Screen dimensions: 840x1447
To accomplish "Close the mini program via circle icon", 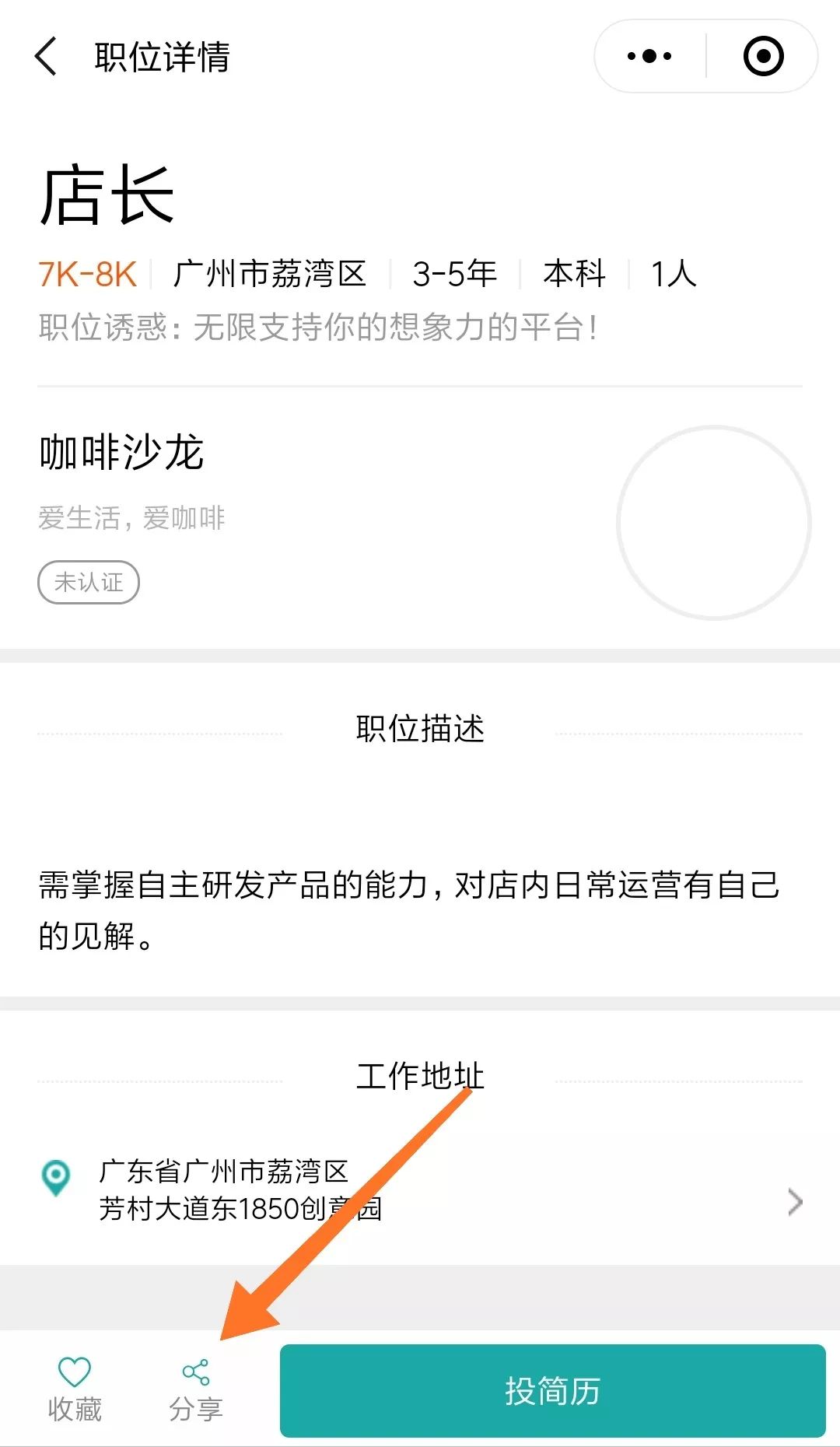I will coord(763,57).
